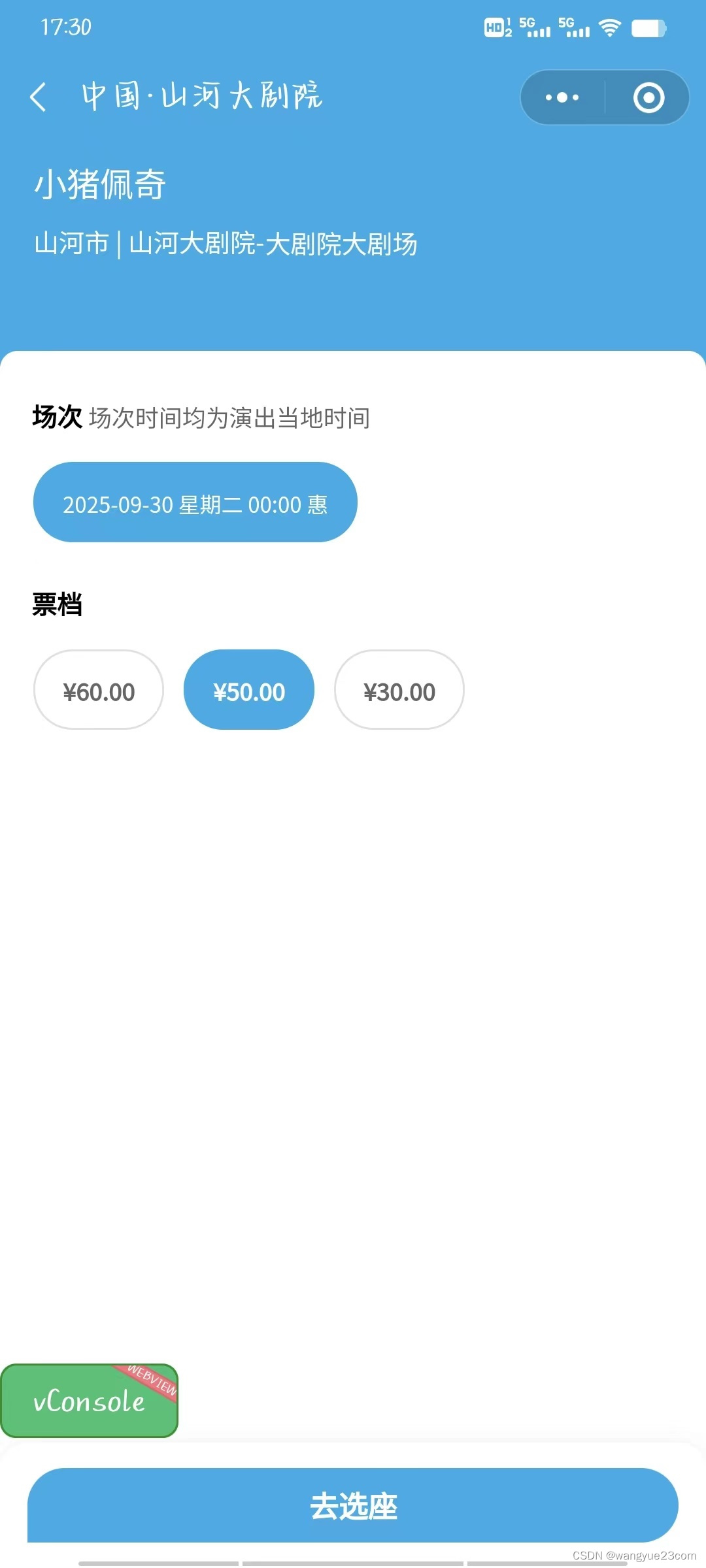Screen dimensions: 706x1568
Task: Open the vConsole debug panel
Action: click(x=89, y=1401)
